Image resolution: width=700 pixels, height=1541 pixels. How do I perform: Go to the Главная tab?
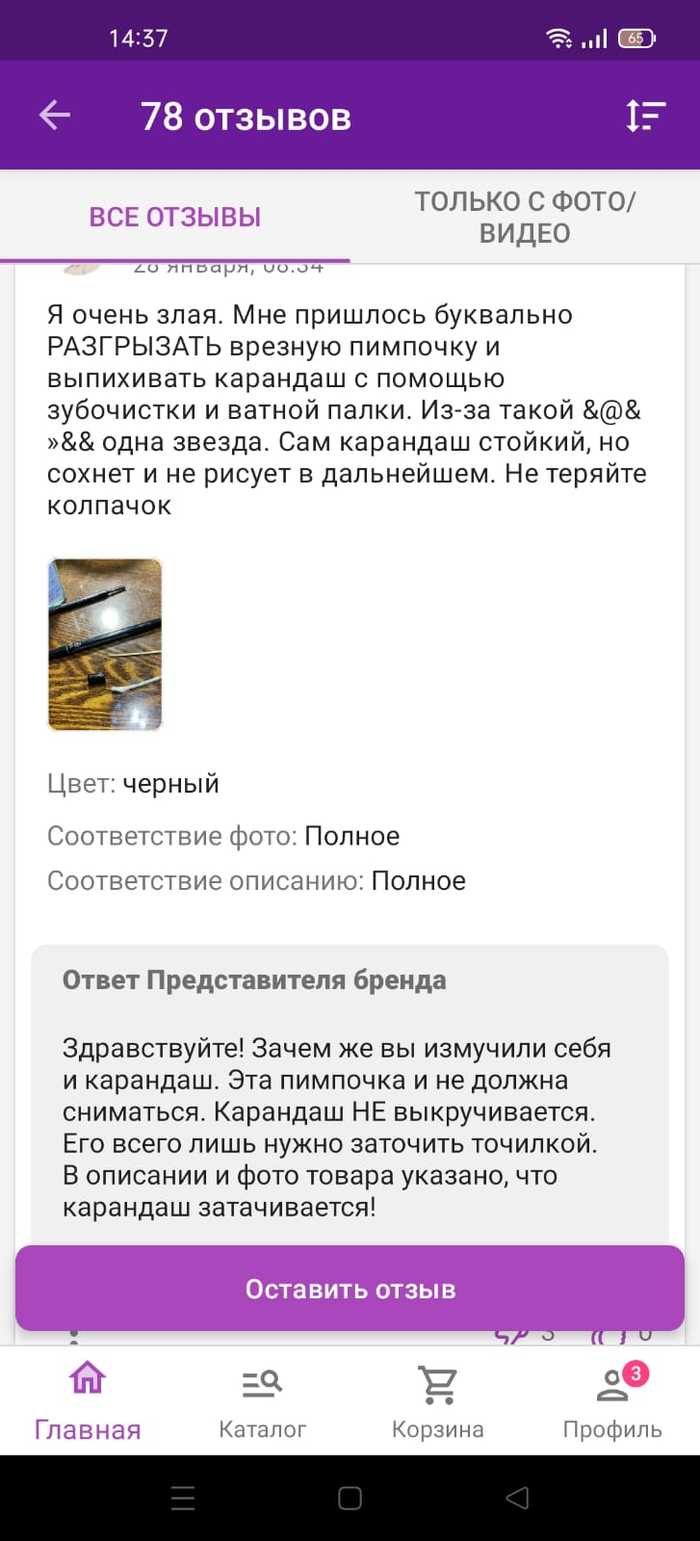click(88, 1400)
